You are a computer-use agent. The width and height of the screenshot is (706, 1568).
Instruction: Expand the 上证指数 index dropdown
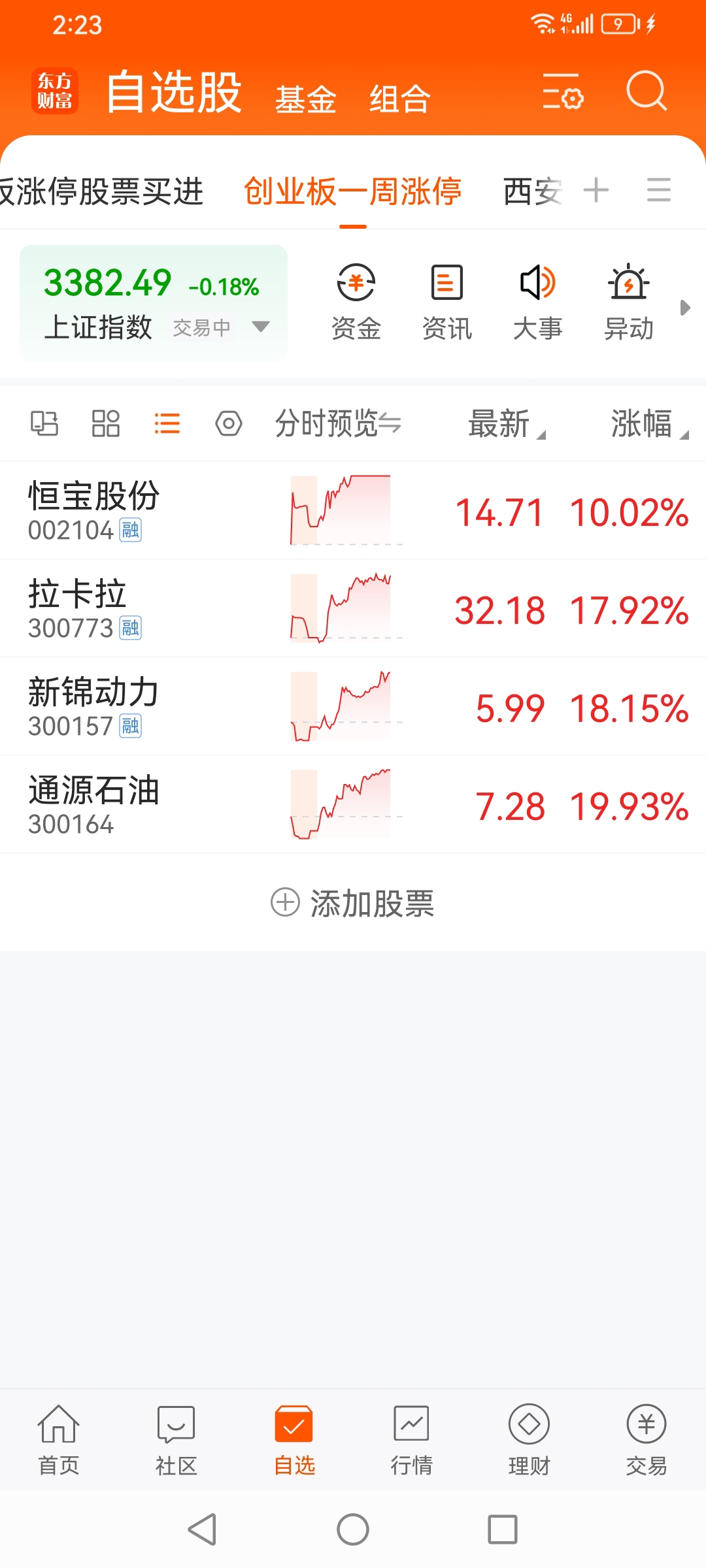(261, 326)
